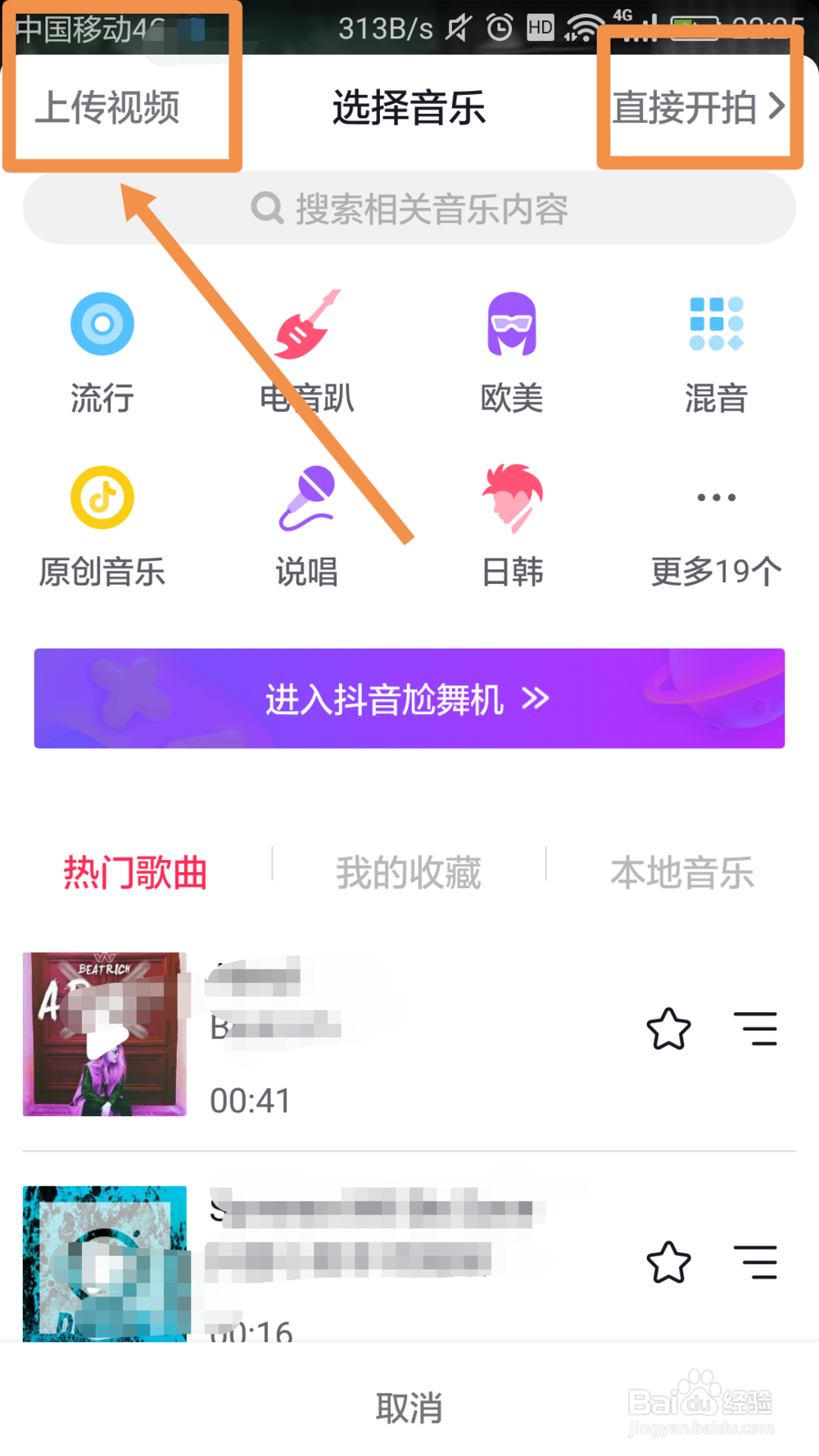Image resolution: width=819 pixels, height=1456 pixels.
Task: Open the 电音趴 category
Action: [305, 348]
